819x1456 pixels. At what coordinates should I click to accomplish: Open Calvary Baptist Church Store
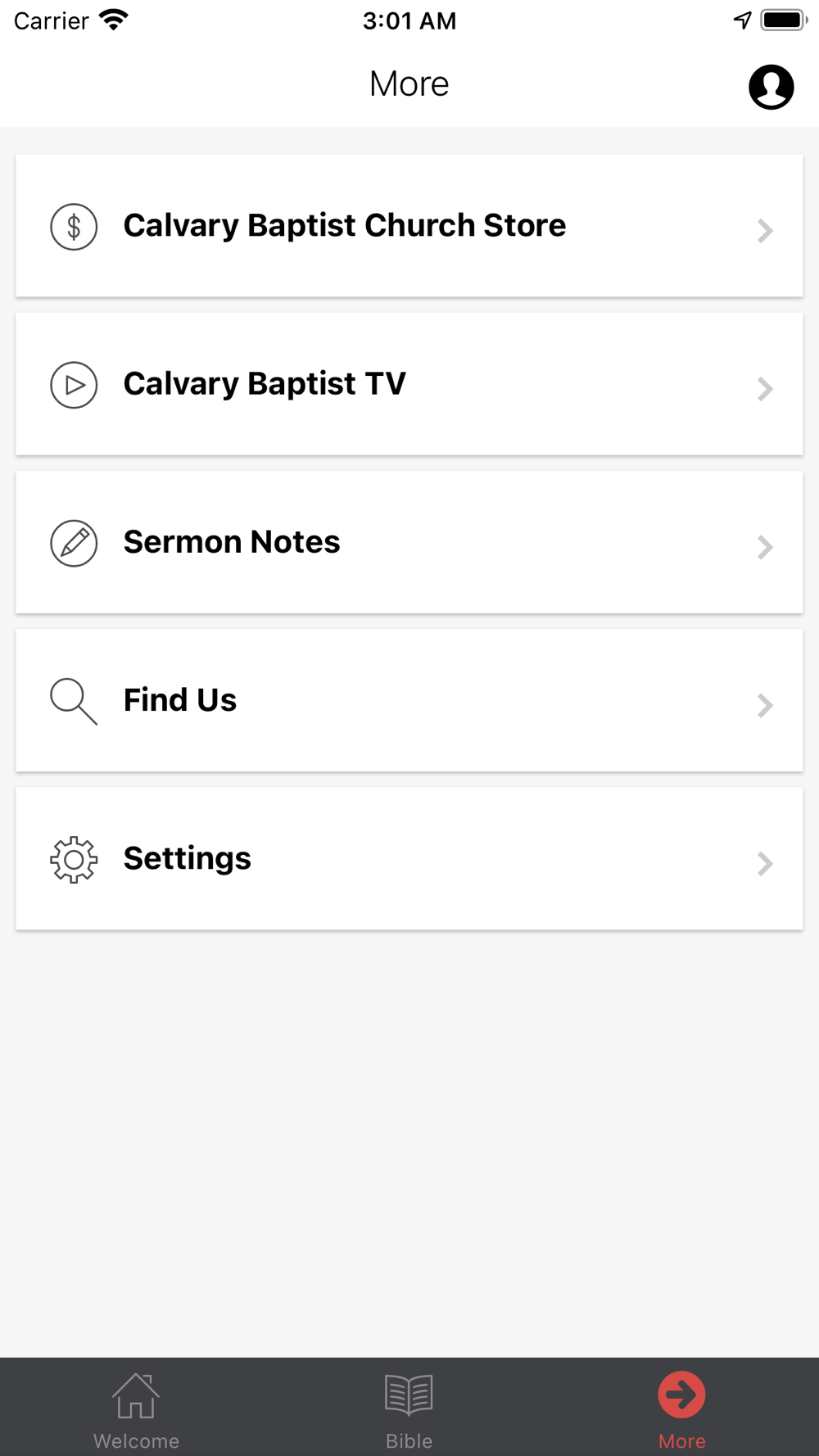click(x=409, y=226)
